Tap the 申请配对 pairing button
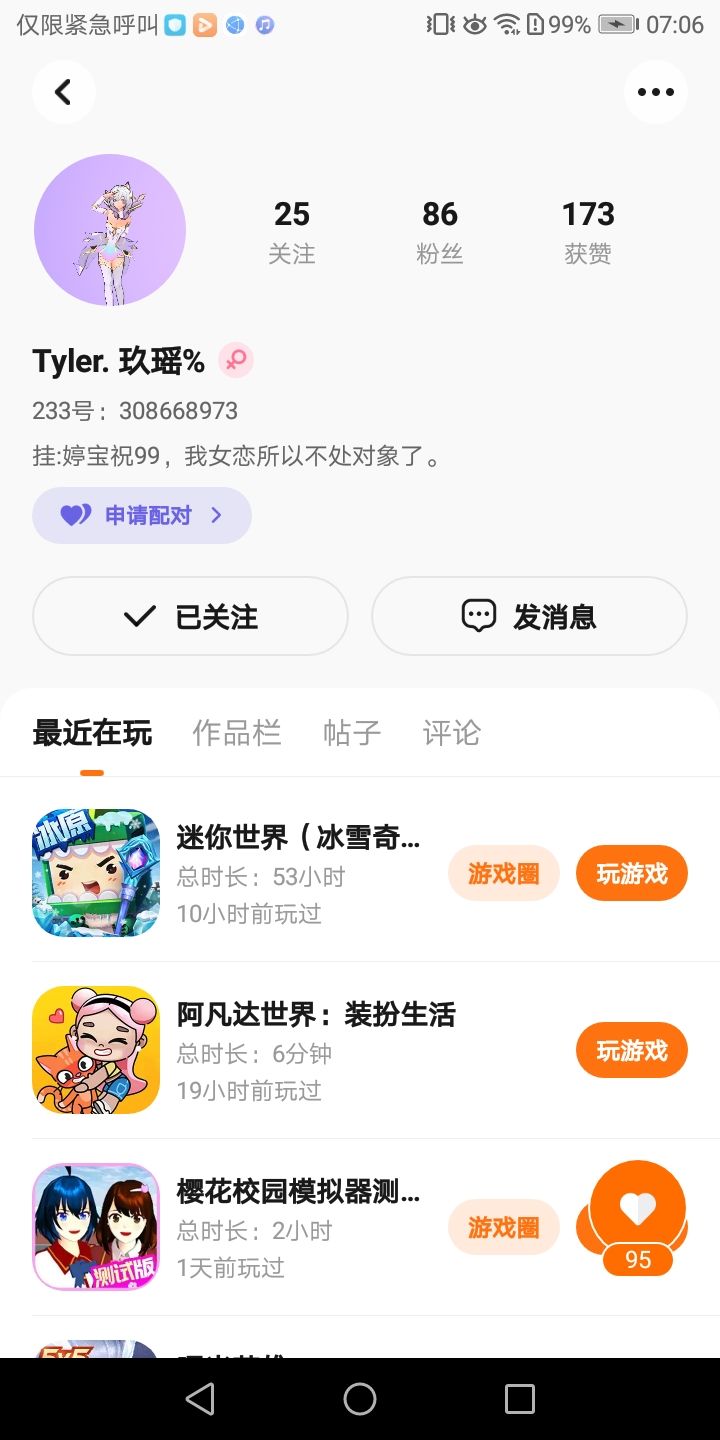This screenshot has width=720, height=1440. pos(142,515)
